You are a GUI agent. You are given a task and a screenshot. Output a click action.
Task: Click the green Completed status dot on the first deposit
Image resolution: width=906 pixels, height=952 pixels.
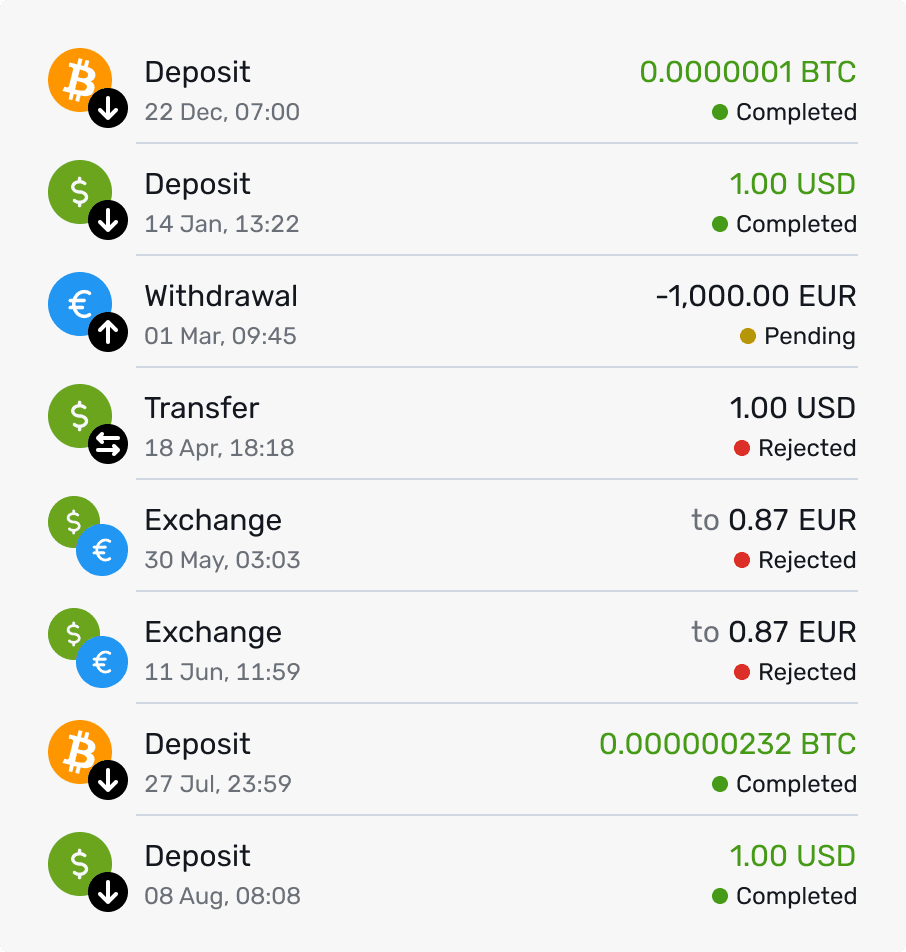(x=720, y=113)
